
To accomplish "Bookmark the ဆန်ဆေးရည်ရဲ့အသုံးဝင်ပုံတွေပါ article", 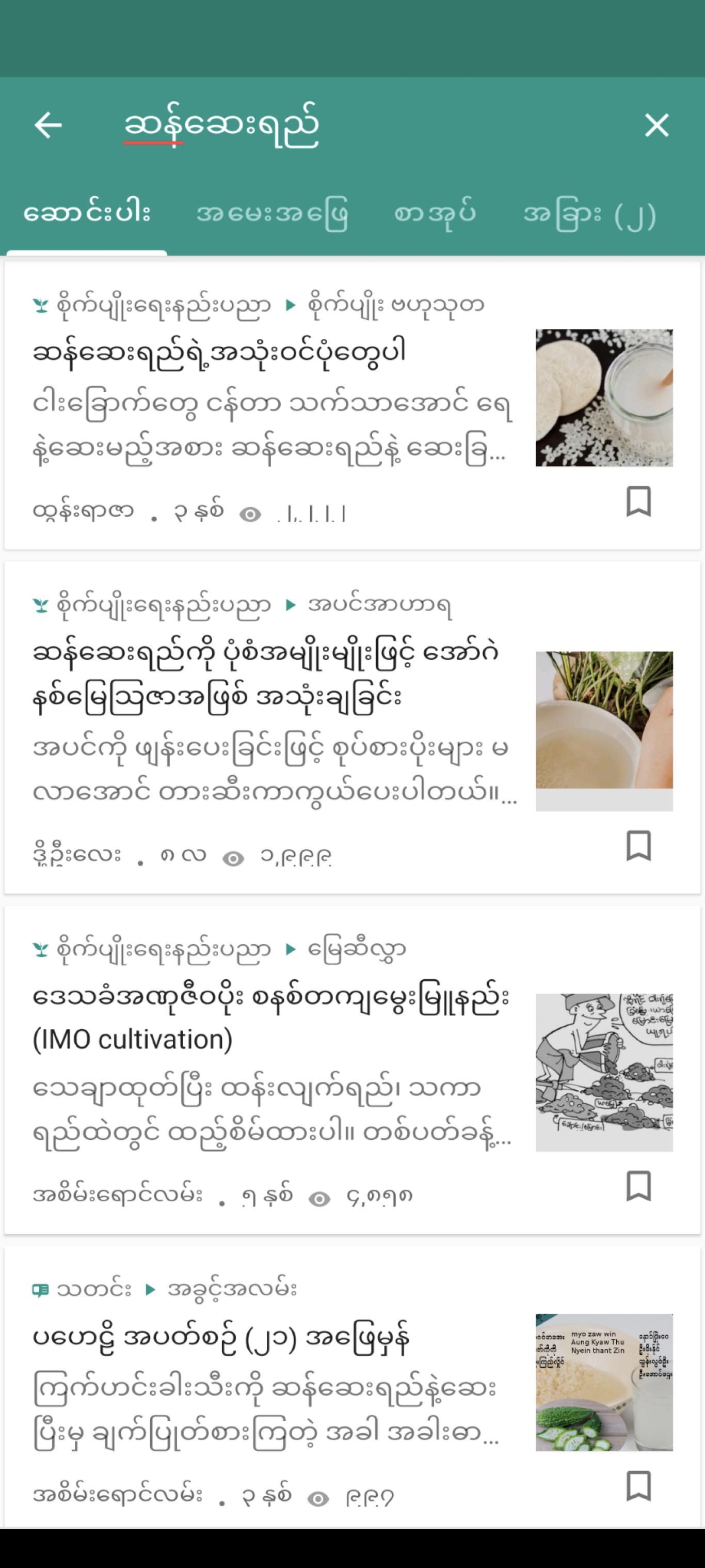I will pyautogui.click(x=639, y=501).
